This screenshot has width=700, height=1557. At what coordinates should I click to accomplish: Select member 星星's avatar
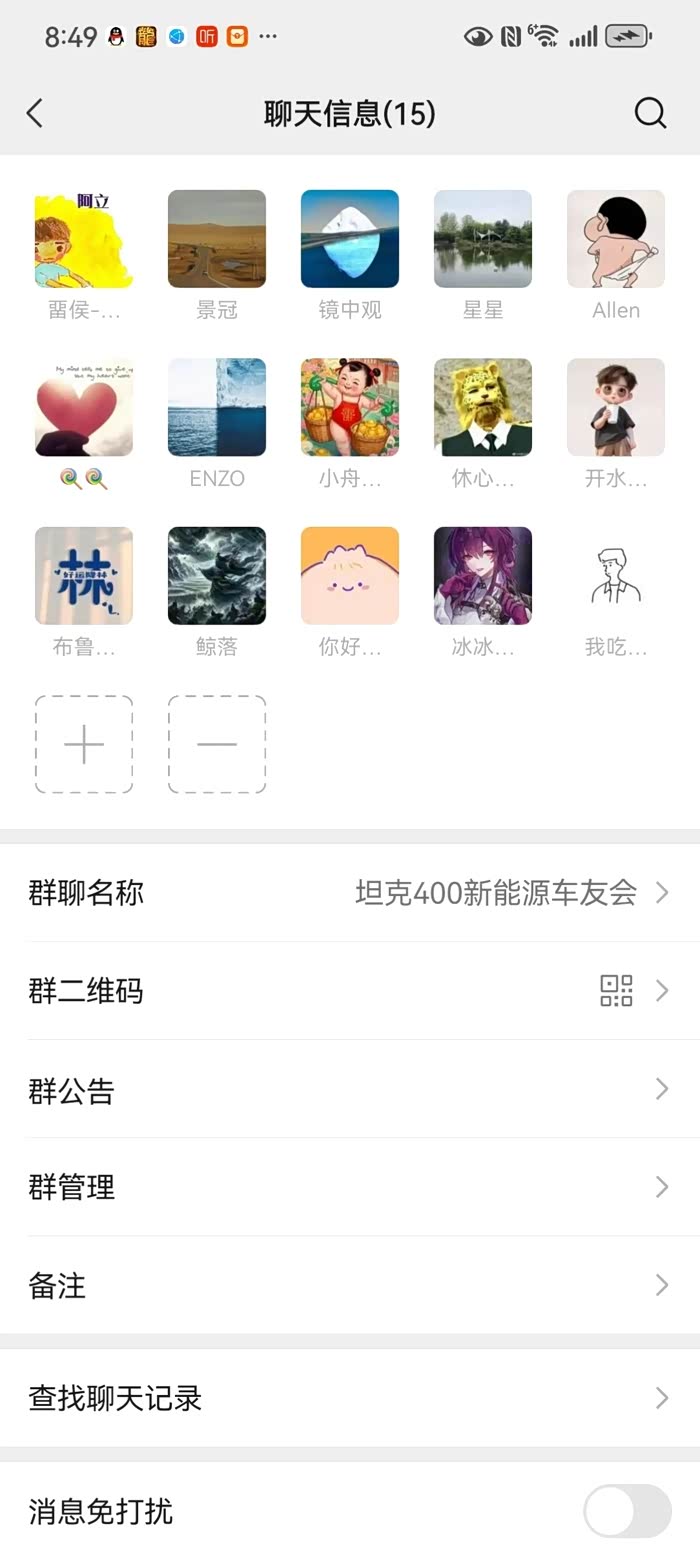[483, 239]
